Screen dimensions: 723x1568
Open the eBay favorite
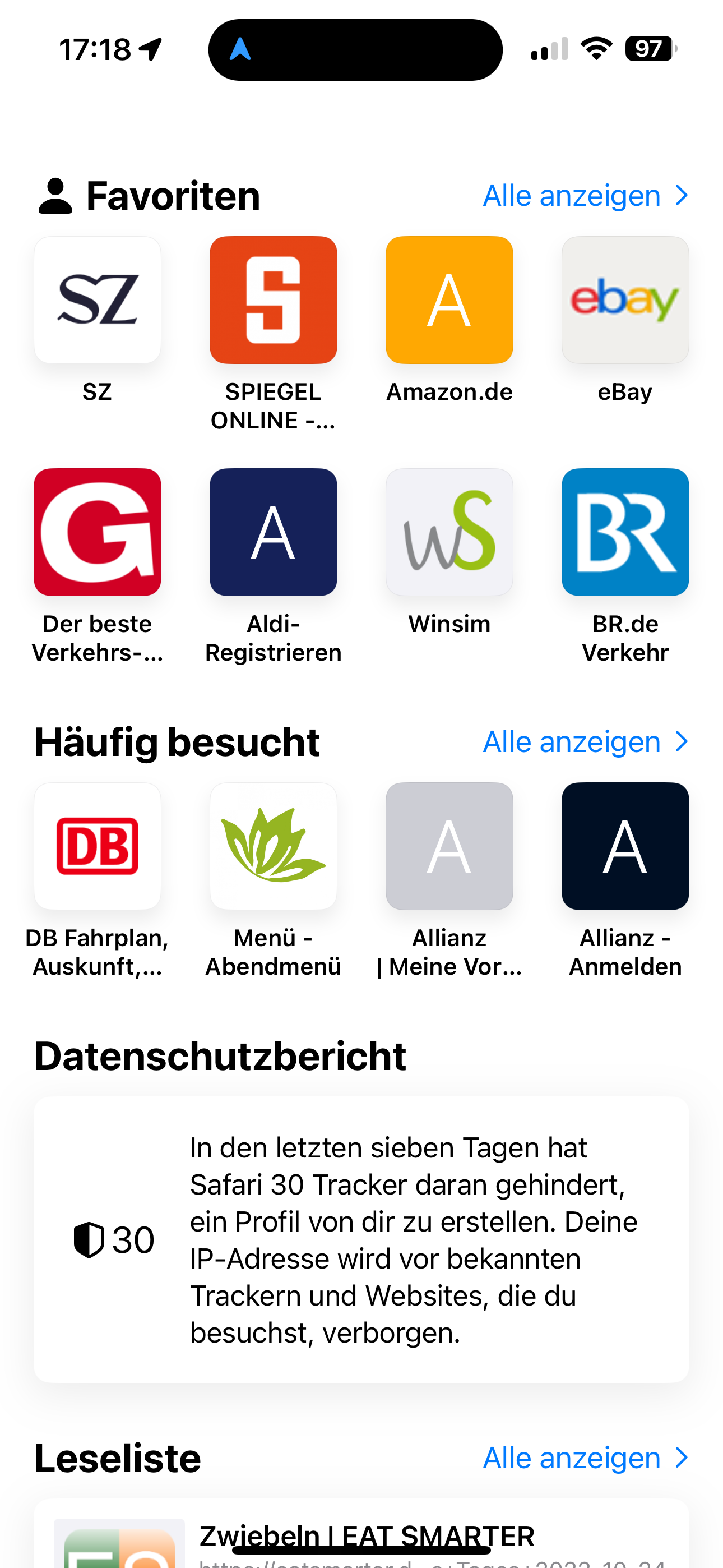625,300
